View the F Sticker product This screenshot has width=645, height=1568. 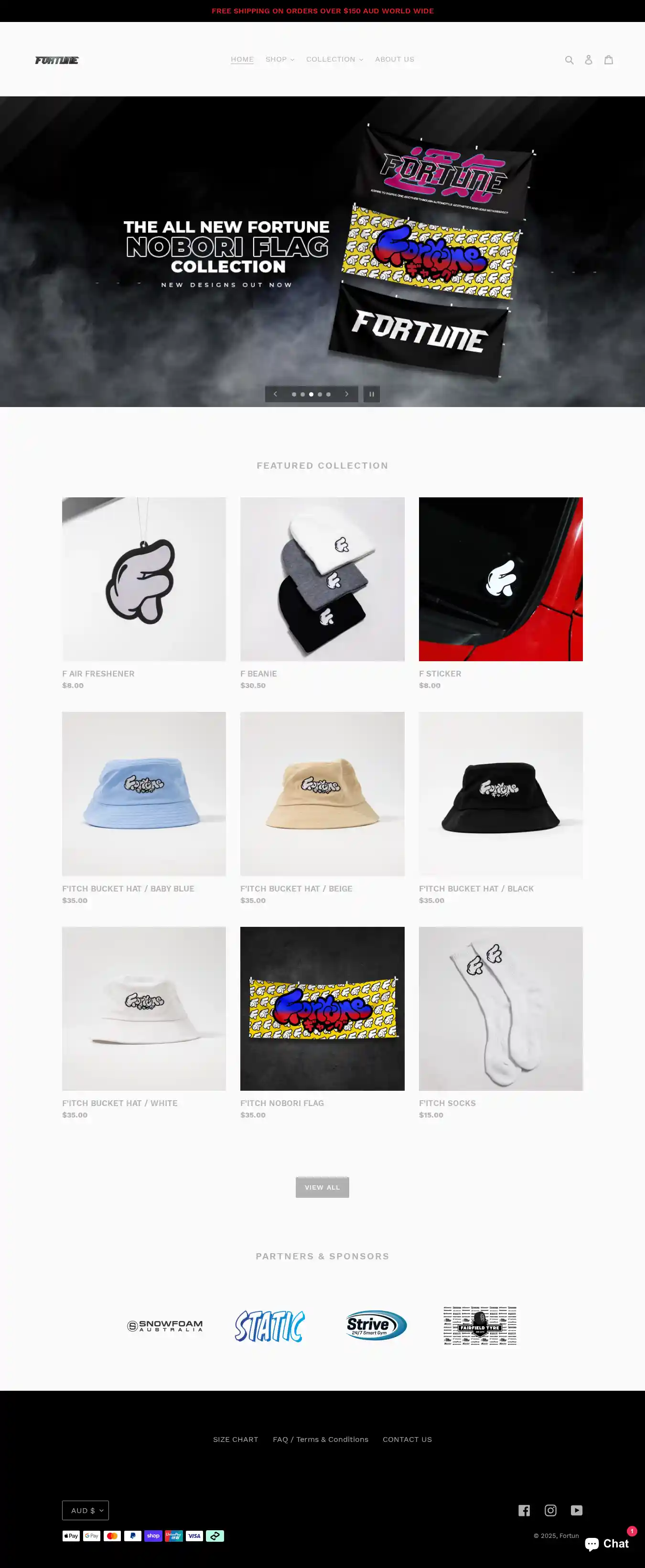[500, 579]
